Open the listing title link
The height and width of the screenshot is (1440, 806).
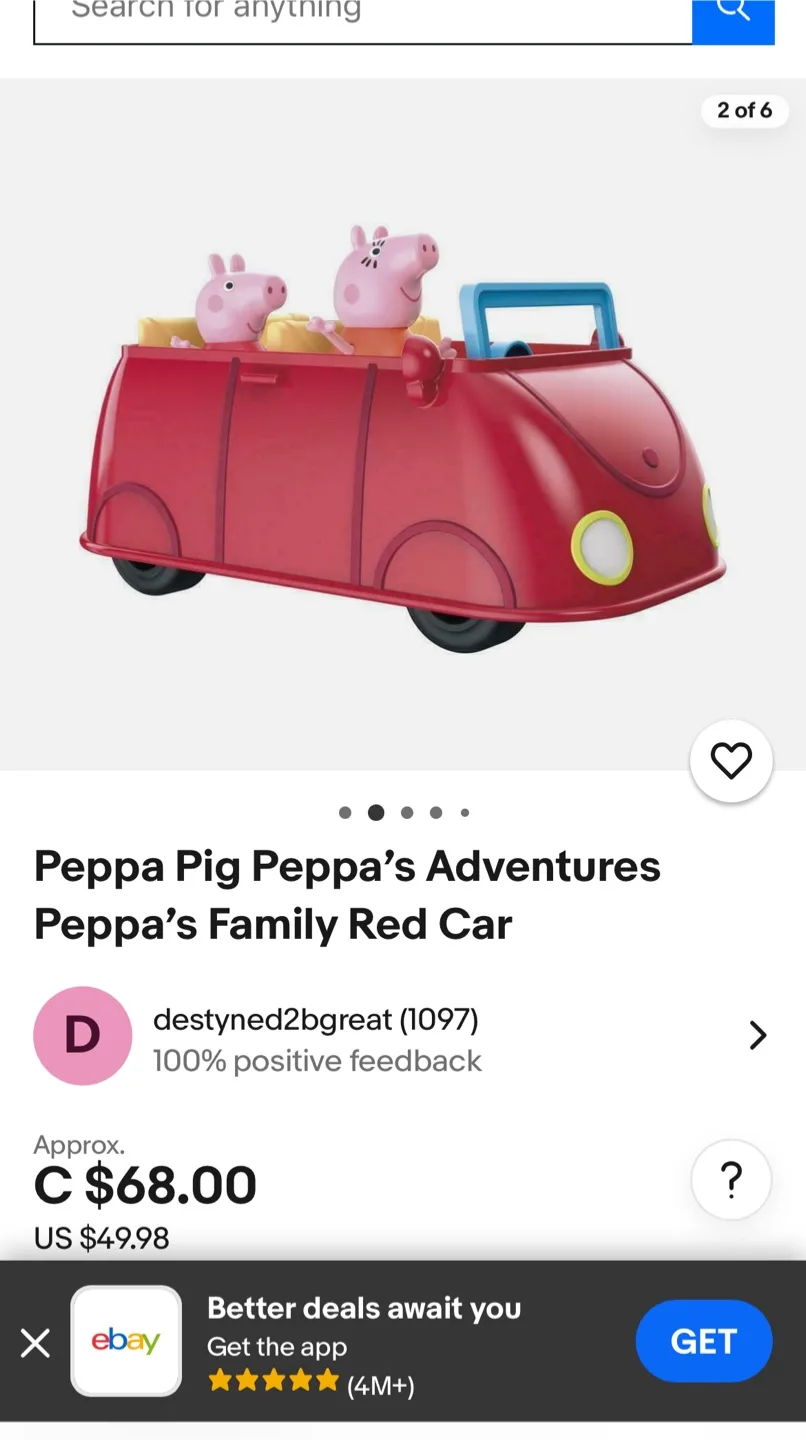pos(347,895)
